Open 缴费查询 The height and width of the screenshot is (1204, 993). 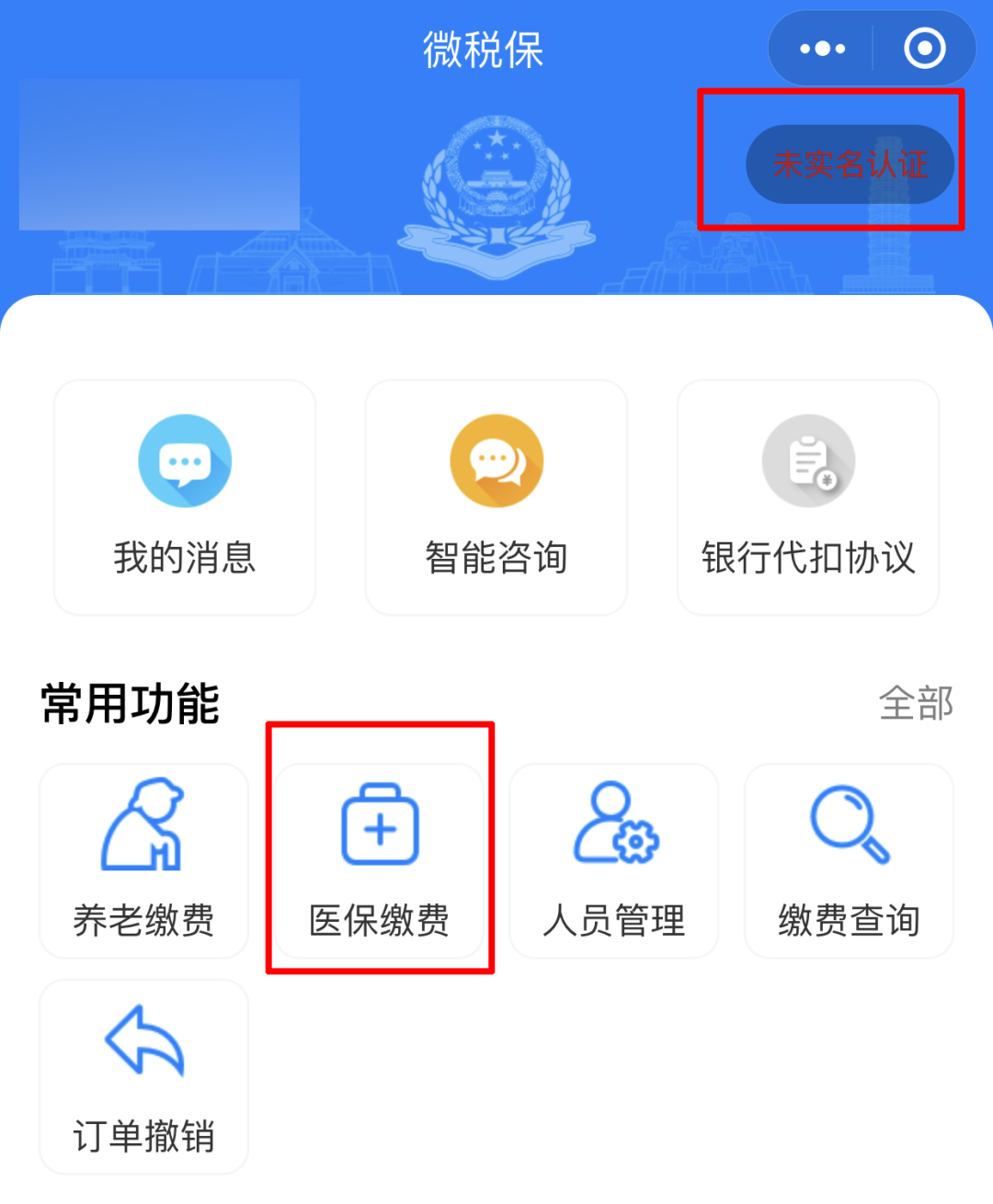849,860
